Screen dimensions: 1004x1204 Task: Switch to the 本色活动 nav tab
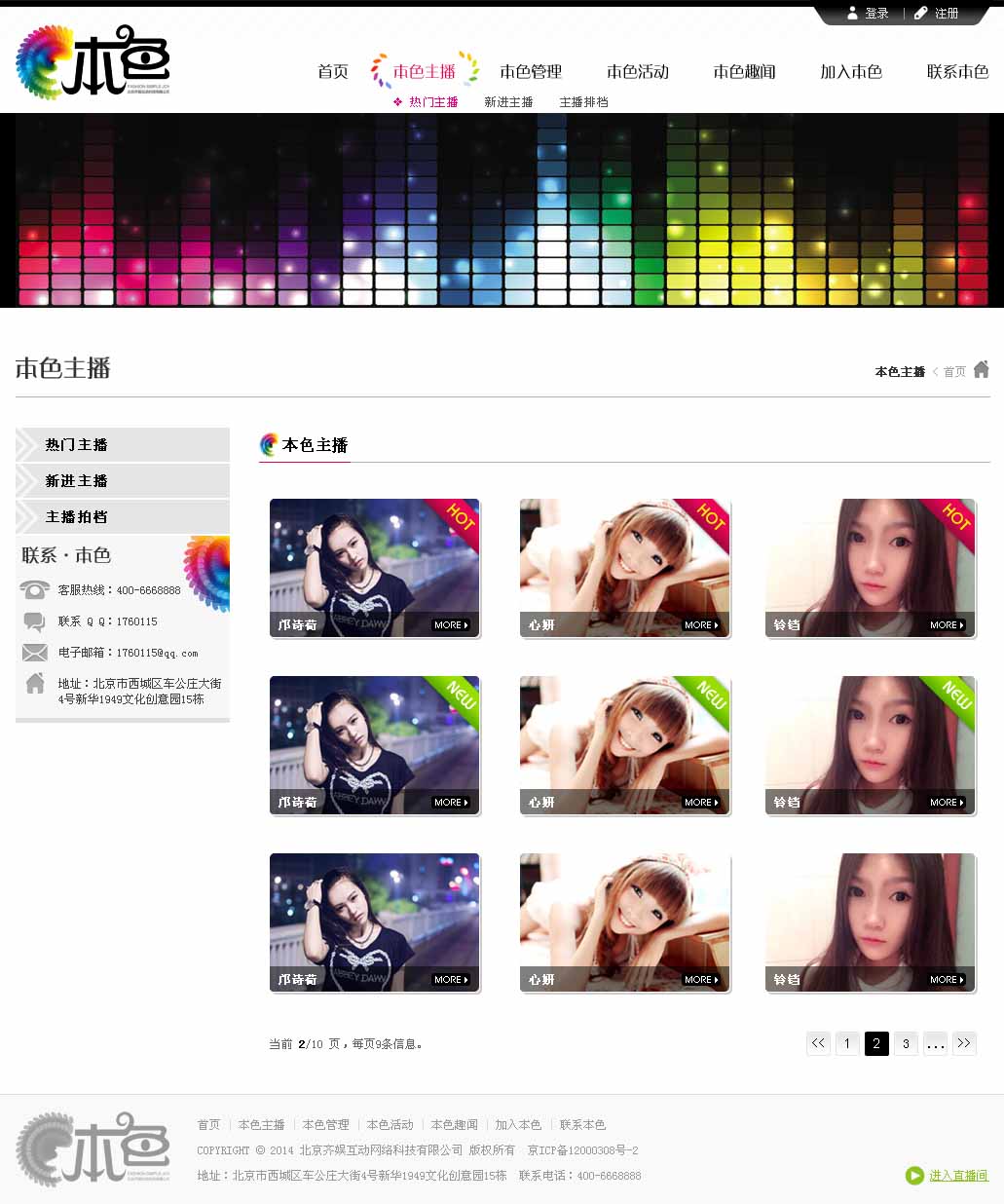tap(638, 71)
